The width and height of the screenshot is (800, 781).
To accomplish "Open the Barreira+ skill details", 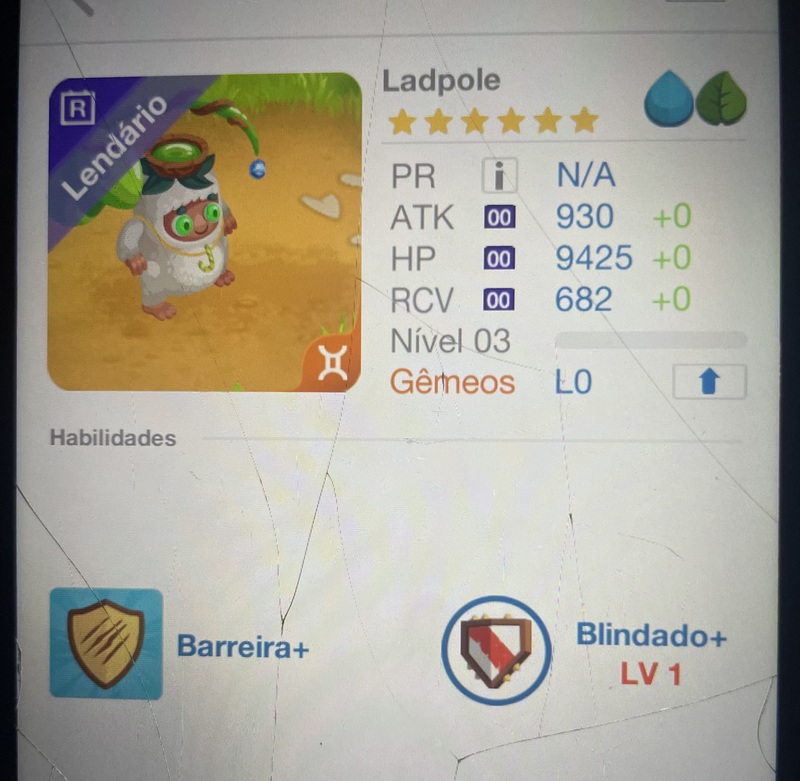I will (106, 643).
